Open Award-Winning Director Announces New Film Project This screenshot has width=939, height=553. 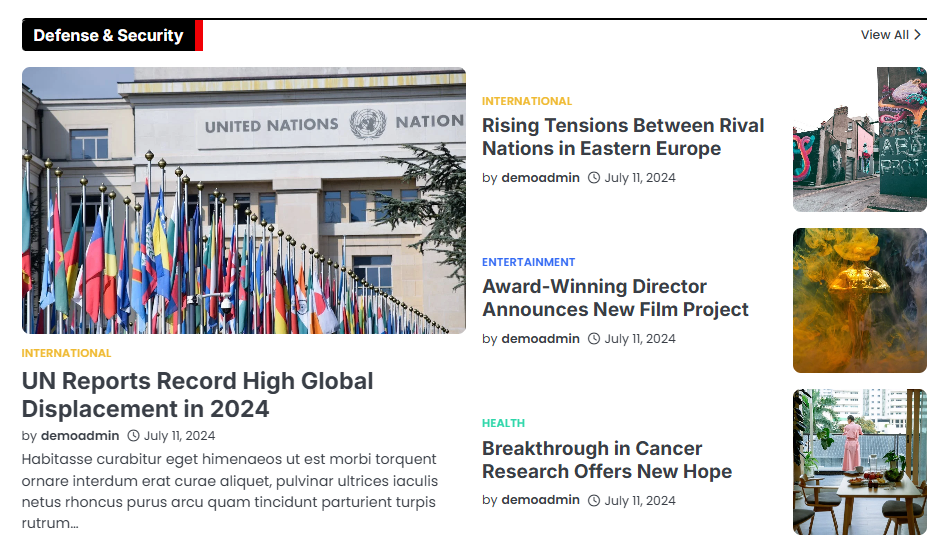click(614, 298)
